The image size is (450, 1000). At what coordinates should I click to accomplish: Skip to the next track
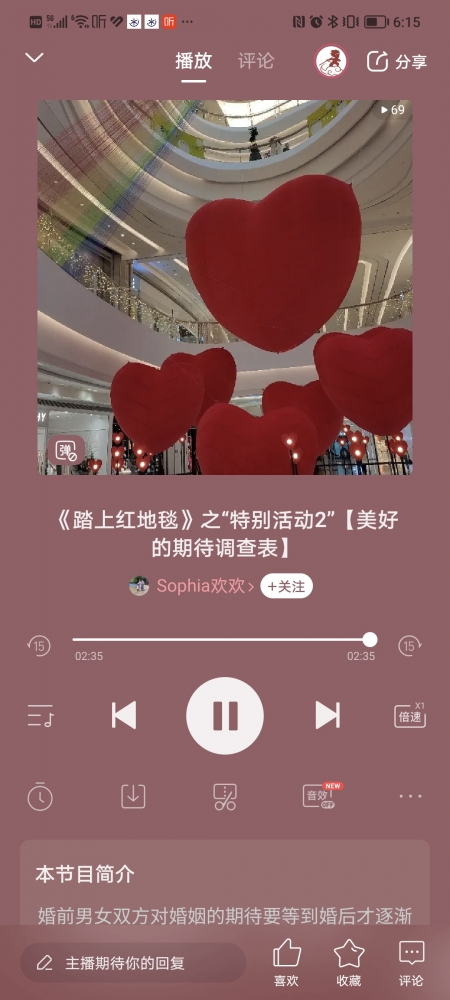pos(328,716)
